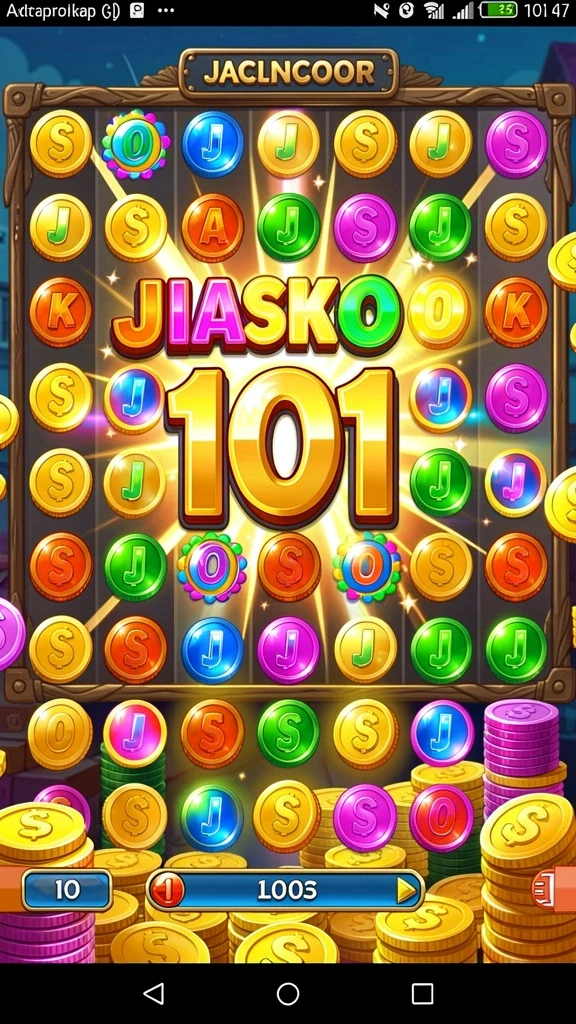Tap the yellow arrow on the 1003 bar

[x=407, y=890]
